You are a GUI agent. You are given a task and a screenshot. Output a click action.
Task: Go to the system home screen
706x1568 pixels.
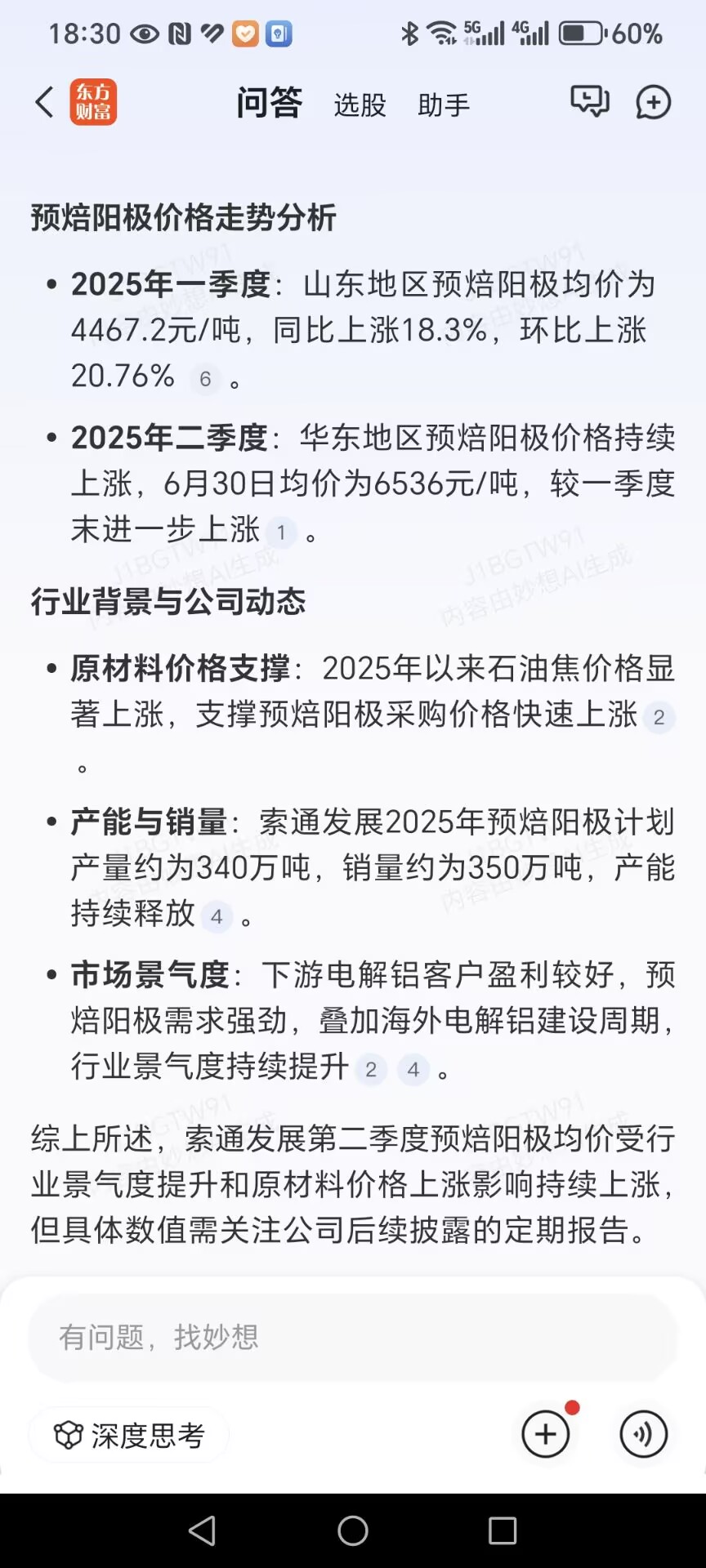pos(352,1530)
